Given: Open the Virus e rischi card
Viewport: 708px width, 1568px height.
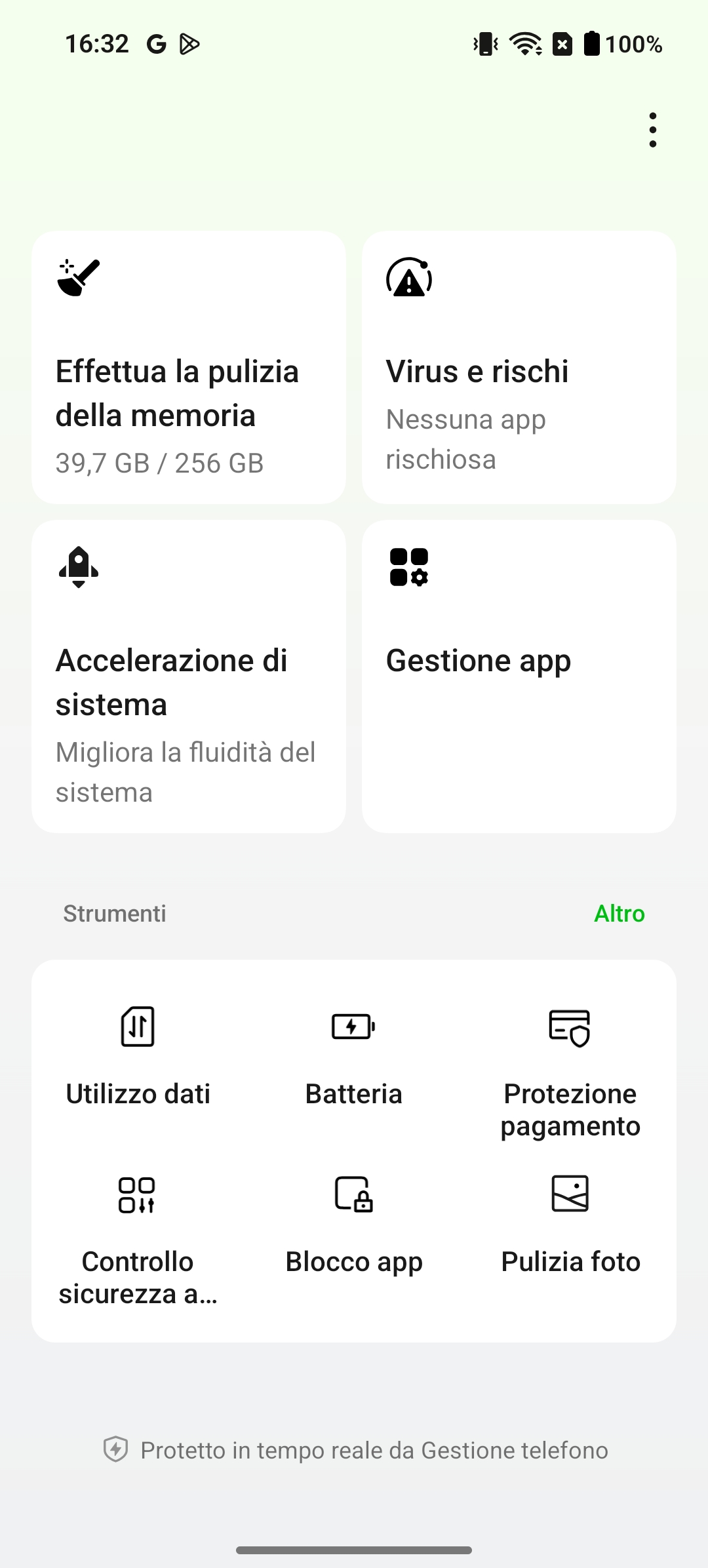Looking at the screenshot, I should (x=519, y=367).
